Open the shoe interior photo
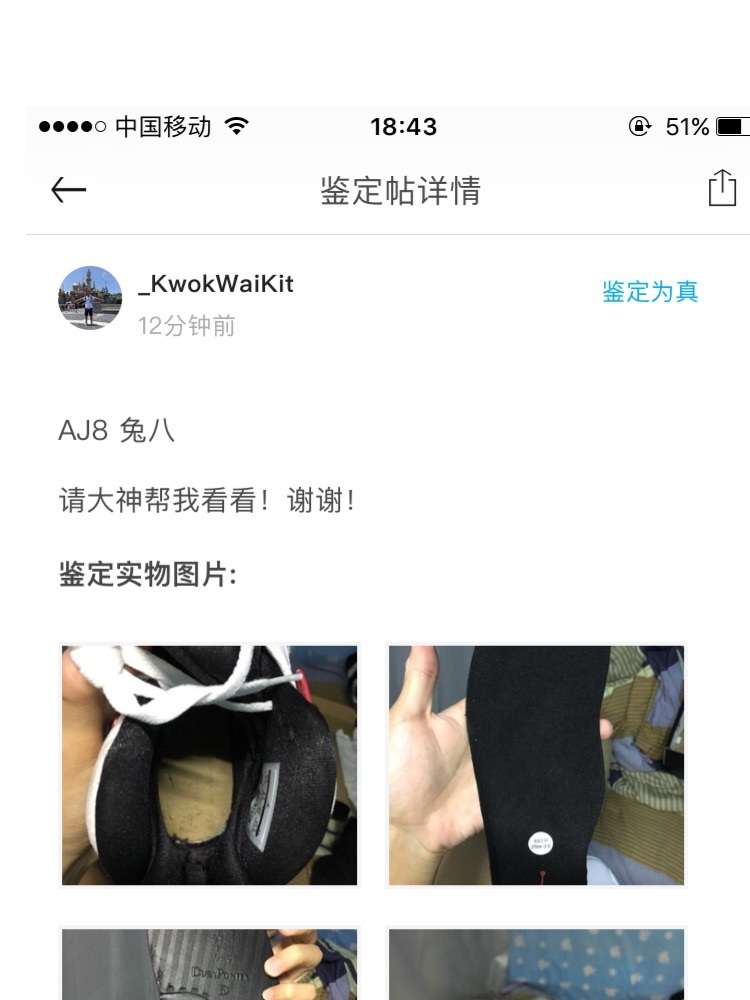This screenshot has height=1000, width=750. click(209, 765)
